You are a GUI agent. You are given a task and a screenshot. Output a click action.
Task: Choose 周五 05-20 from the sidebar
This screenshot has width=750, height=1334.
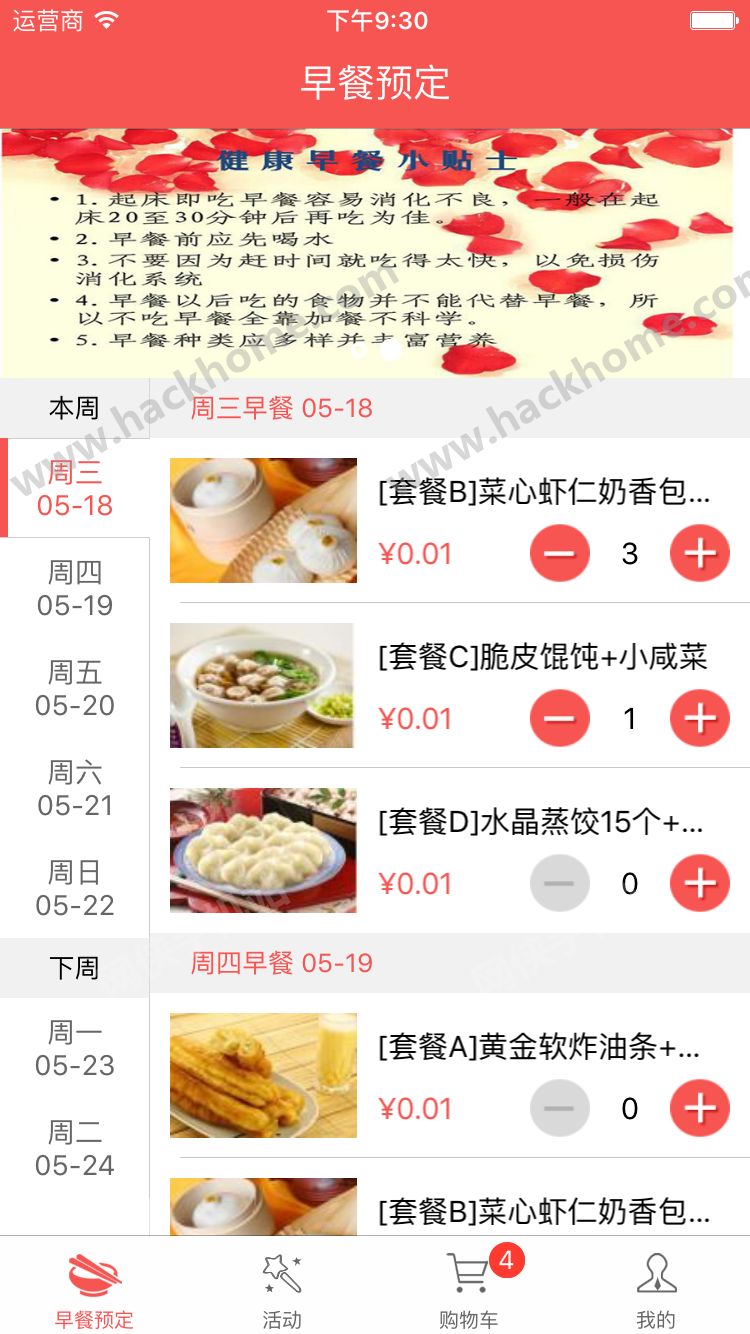(75, 688)
